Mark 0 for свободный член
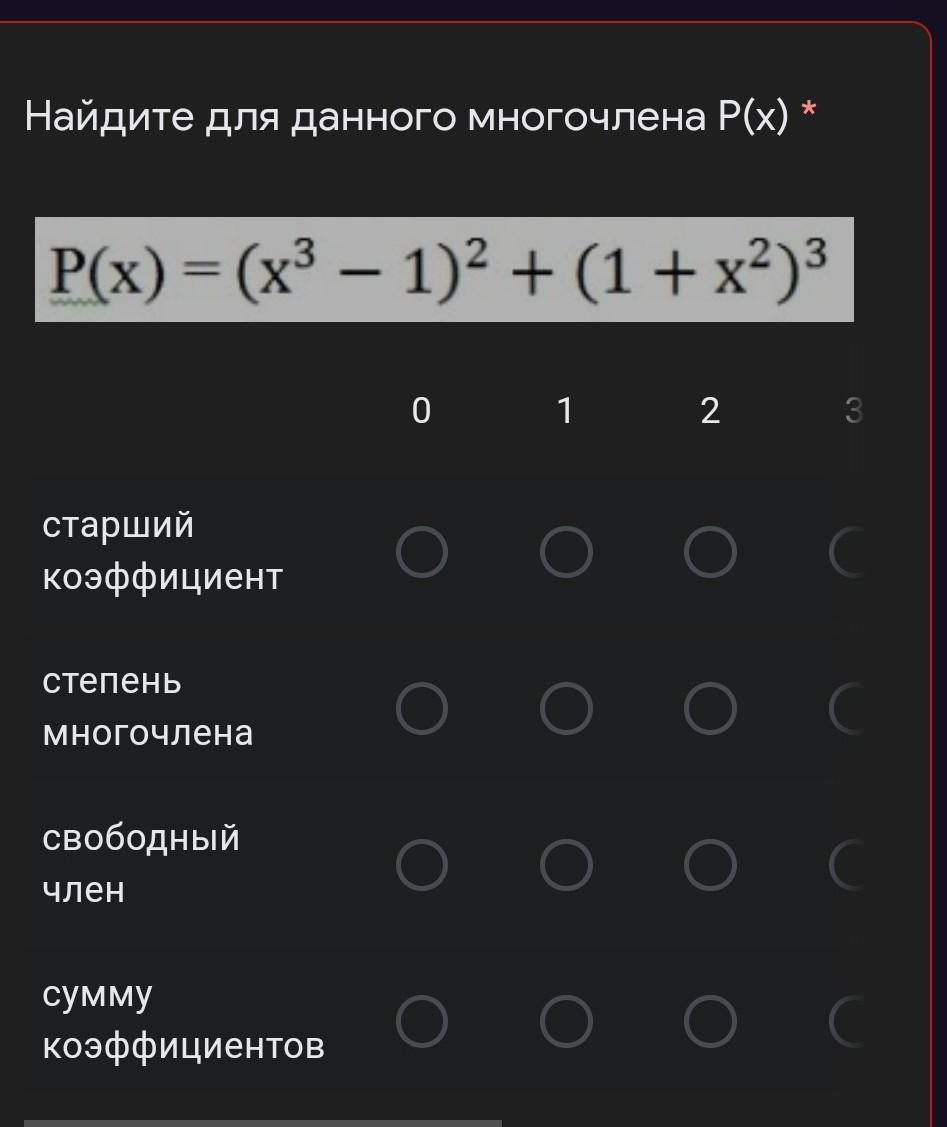Screen dimensions: 947x1127 point(421,865)
